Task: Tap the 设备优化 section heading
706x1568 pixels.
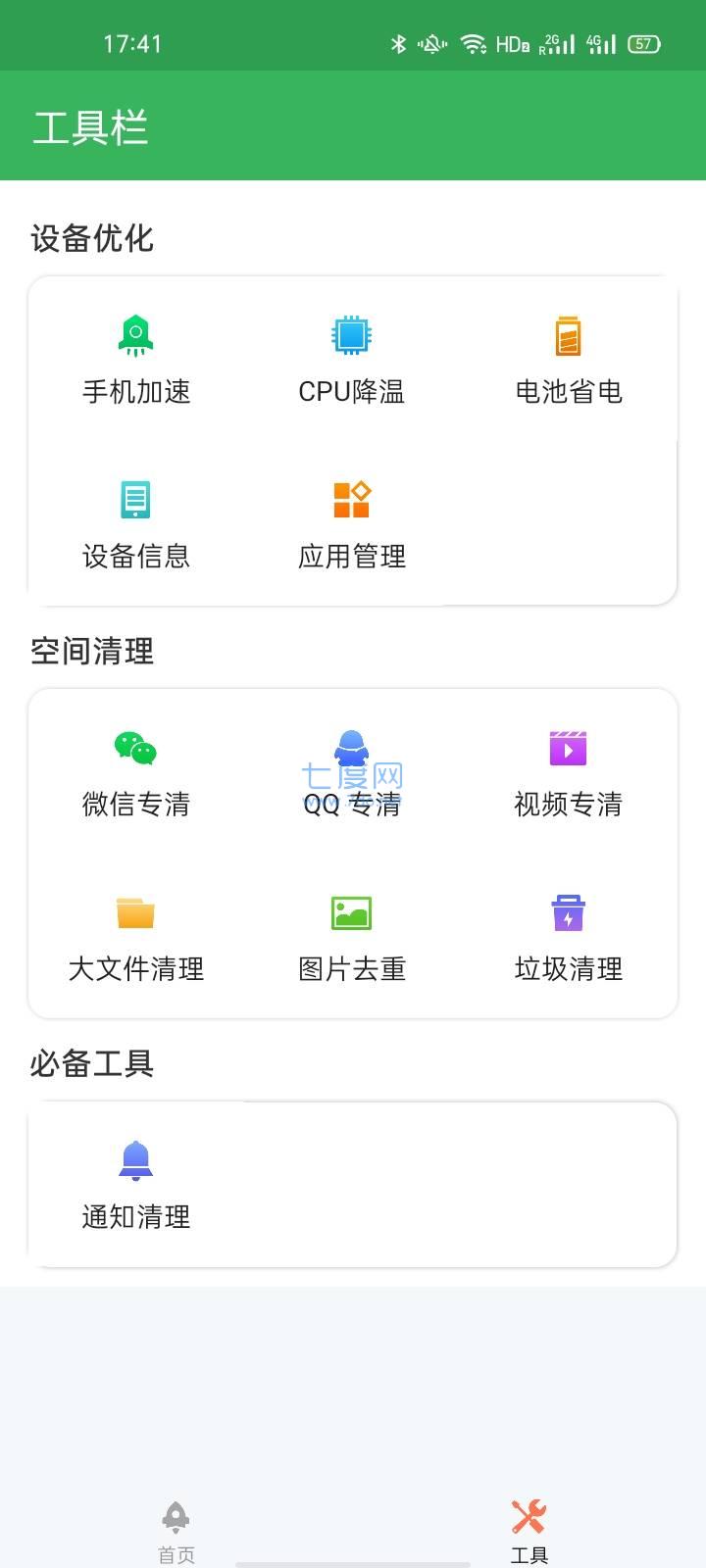Action: (x=92, y=238)
